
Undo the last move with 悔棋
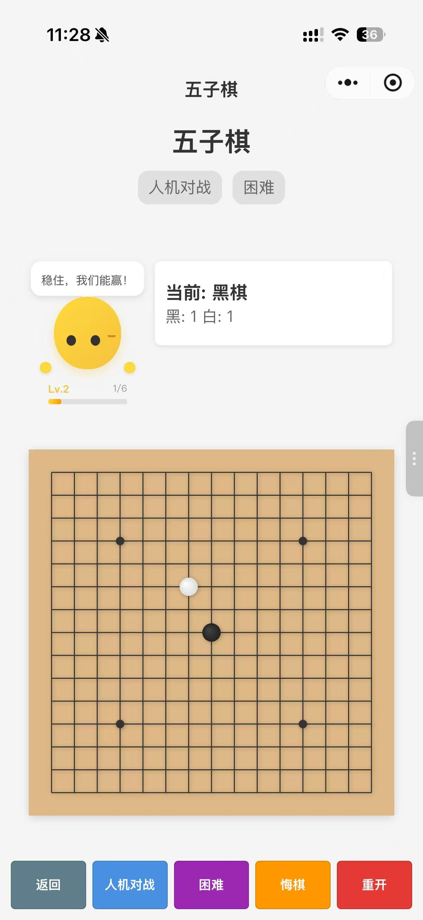point(293,884)
